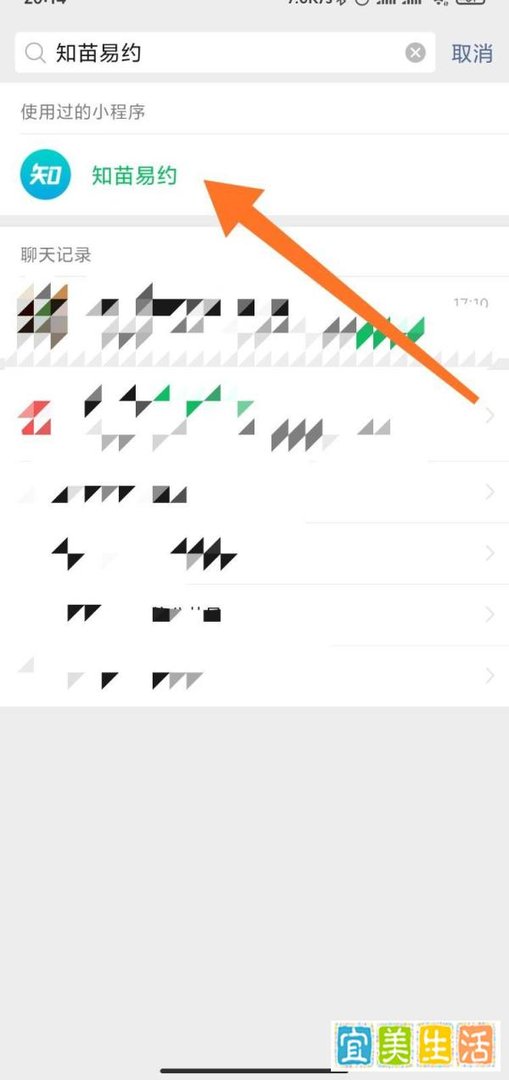
Task: Tap 取消 to cancel the search
Action: (x=472, y=53)
